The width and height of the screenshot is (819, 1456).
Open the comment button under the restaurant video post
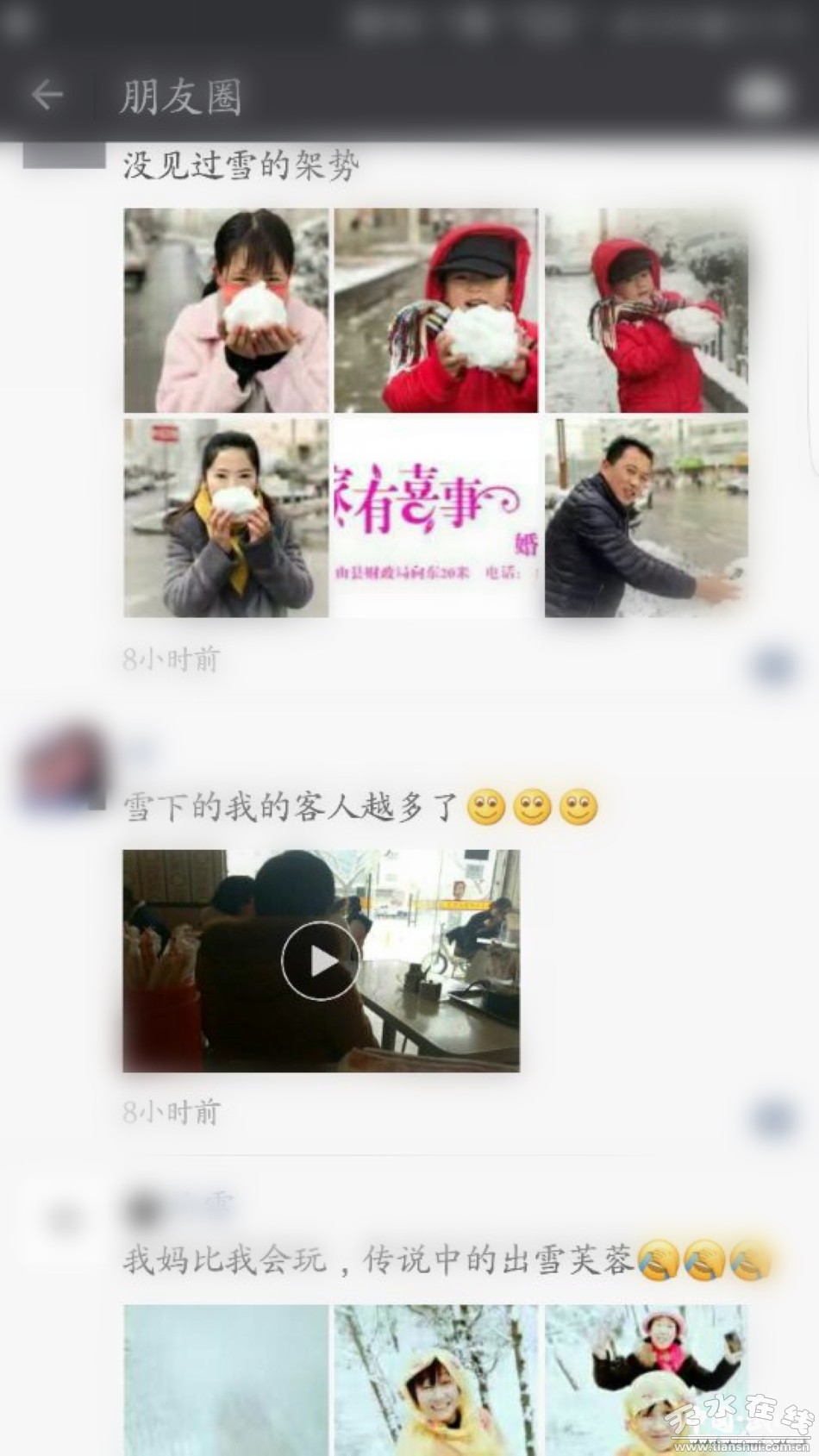772,1119
